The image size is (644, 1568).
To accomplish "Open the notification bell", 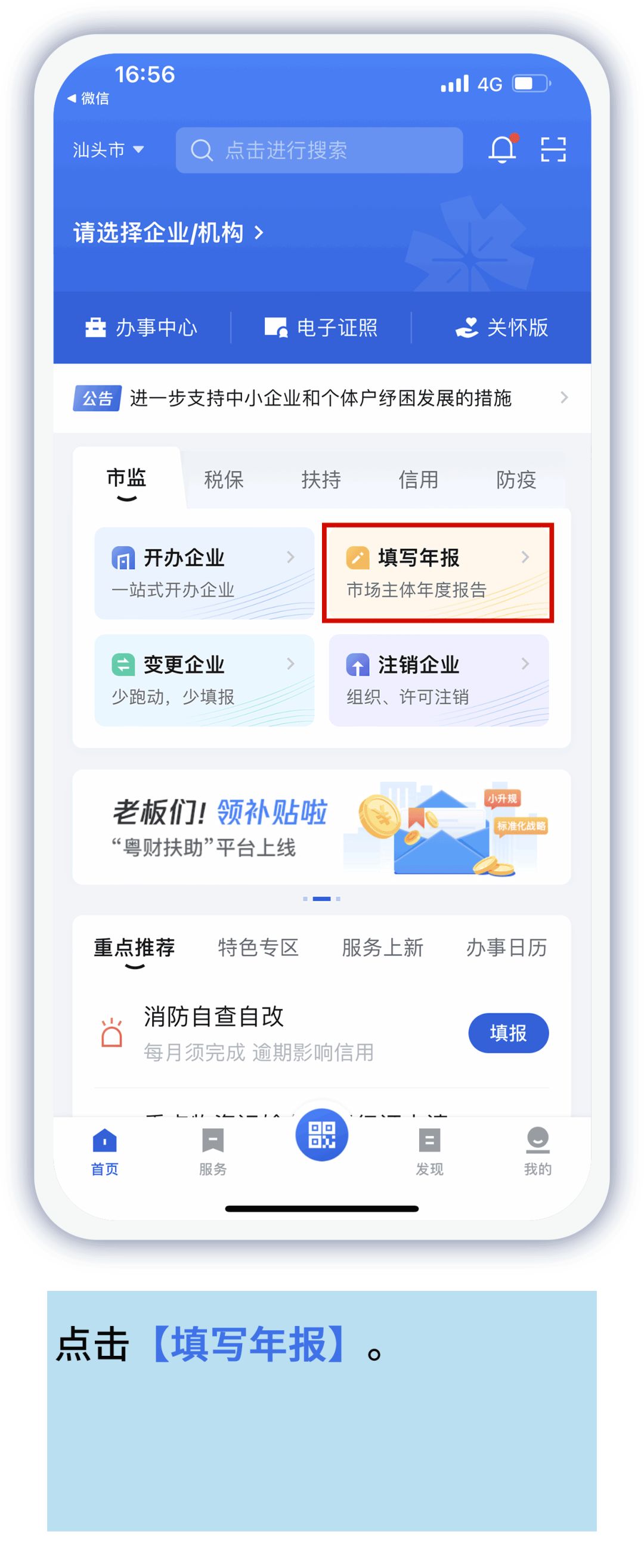I will click(x=501, y=150).
